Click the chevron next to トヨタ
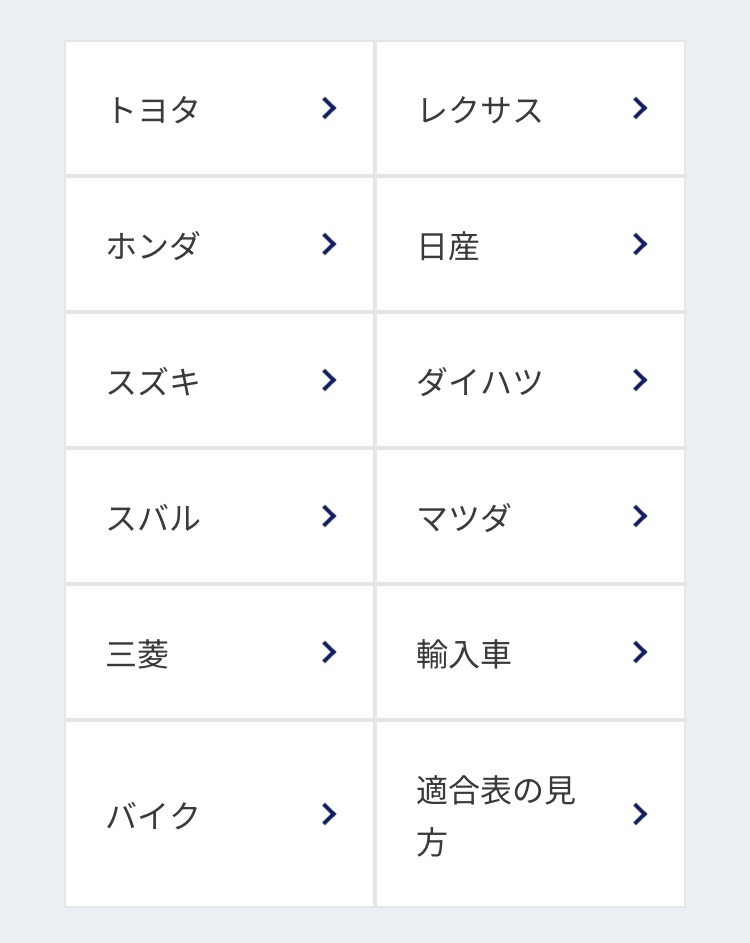 pos(329,109)
